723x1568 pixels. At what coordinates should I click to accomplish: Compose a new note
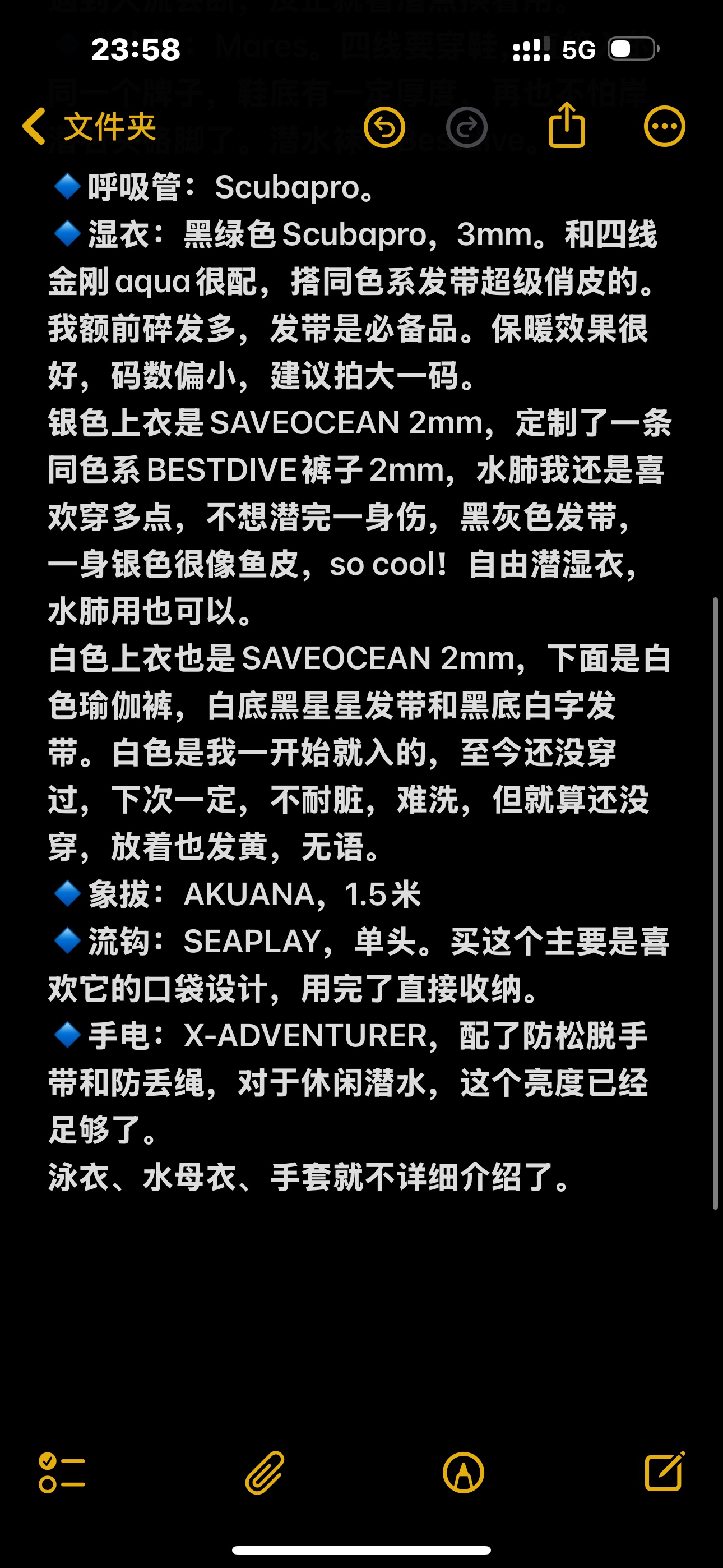click(665, 1471)
